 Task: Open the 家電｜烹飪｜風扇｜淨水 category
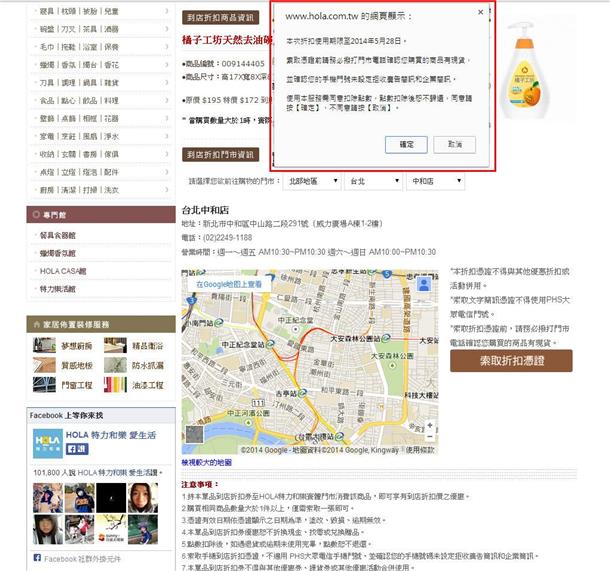tap(78, 136)
